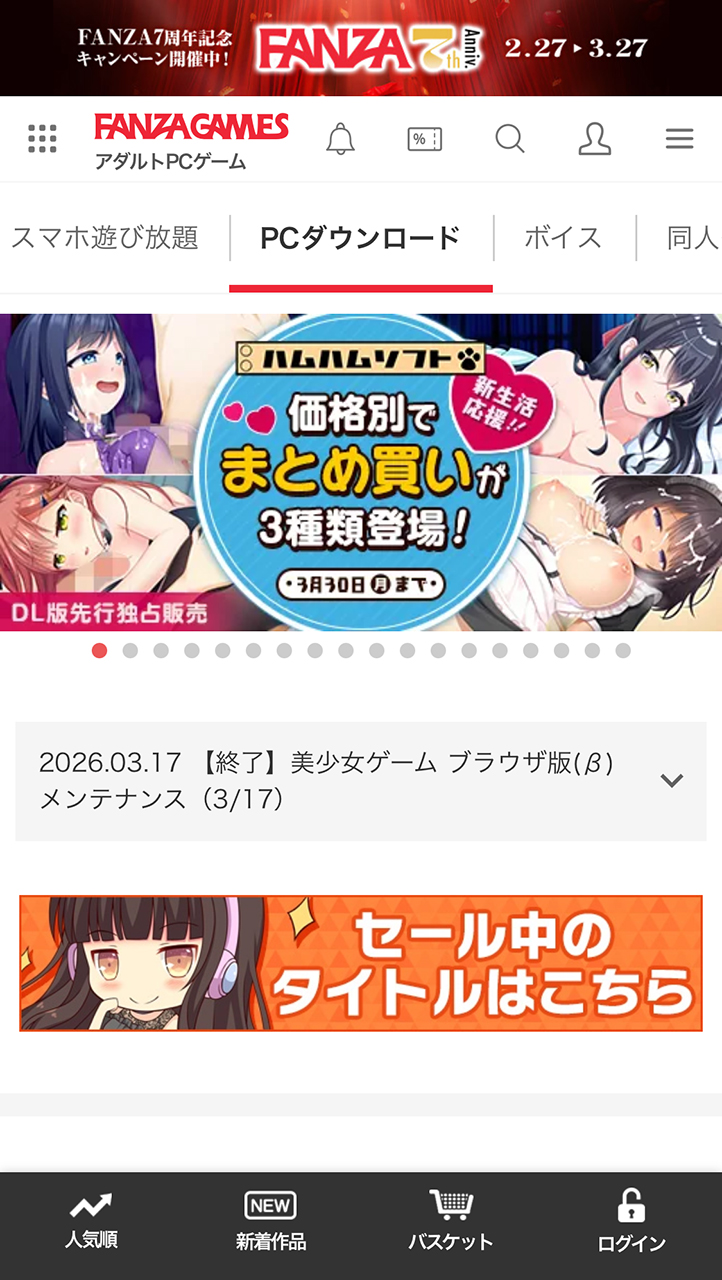
Task: Open the notifications bell
Action: click(341, 139)
